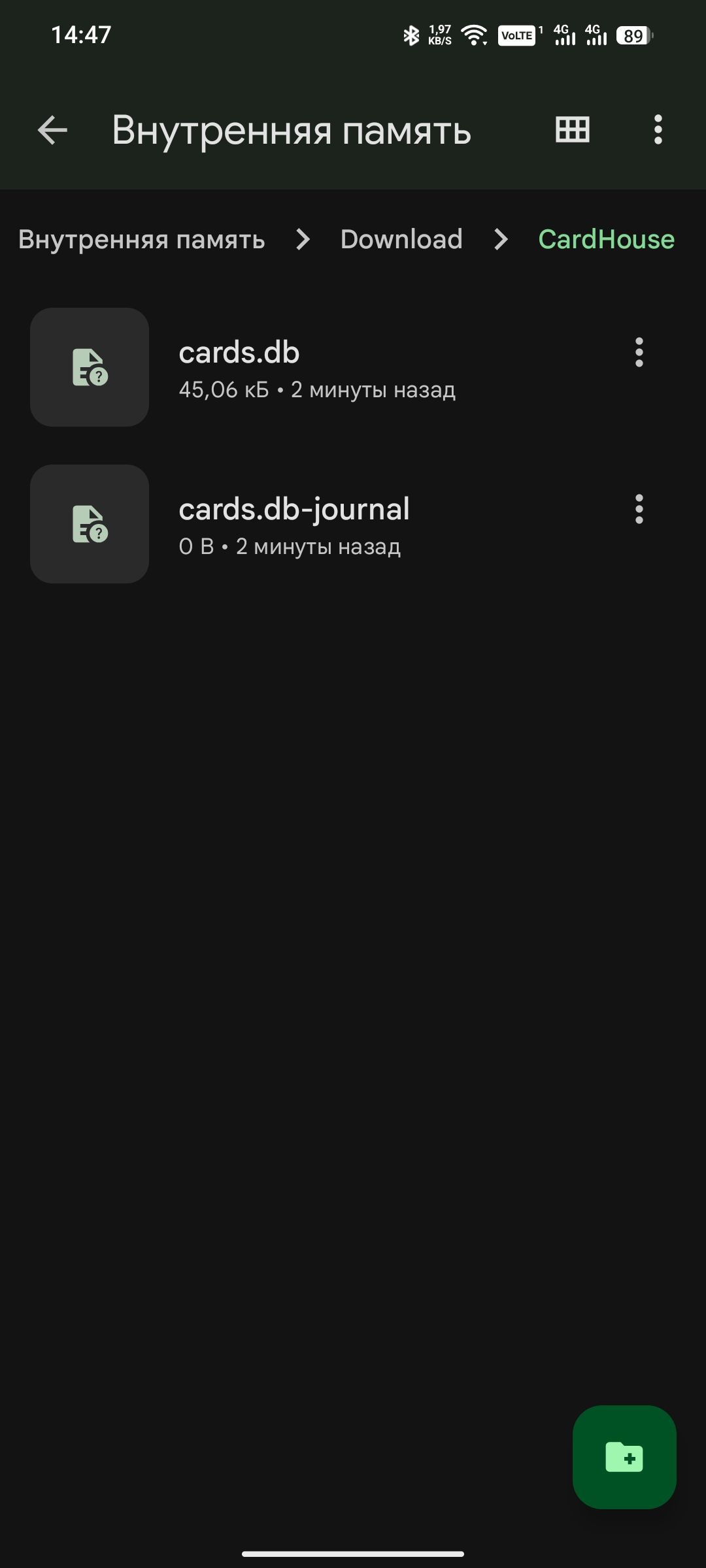Select the CardHouse breadcrumb item
Viewport: 706px width, 1568px height.
click(606, 240)
